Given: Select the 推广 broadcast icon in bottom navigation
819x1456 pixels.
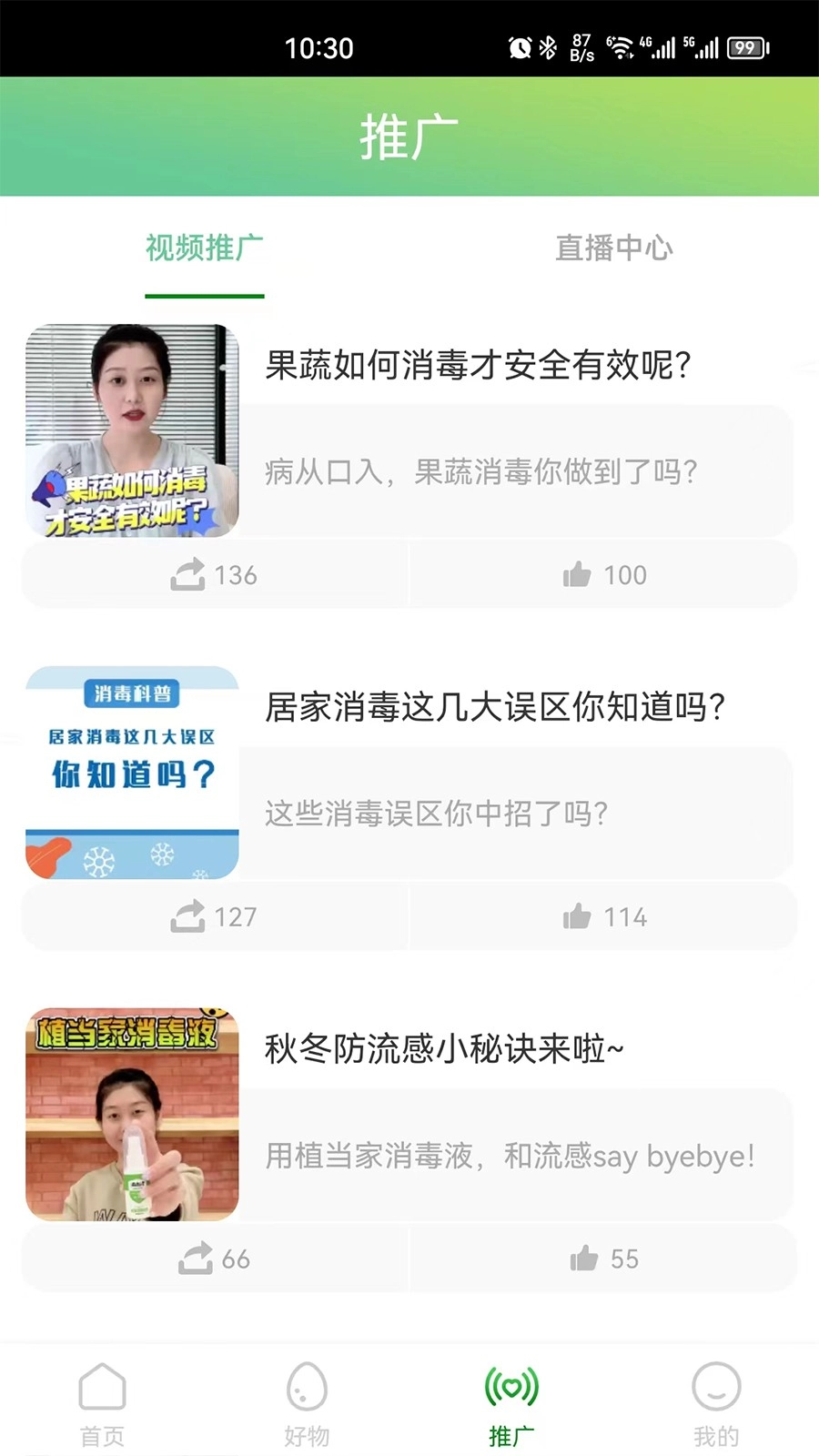Looking at the screenshot, I should point(511,1390).
